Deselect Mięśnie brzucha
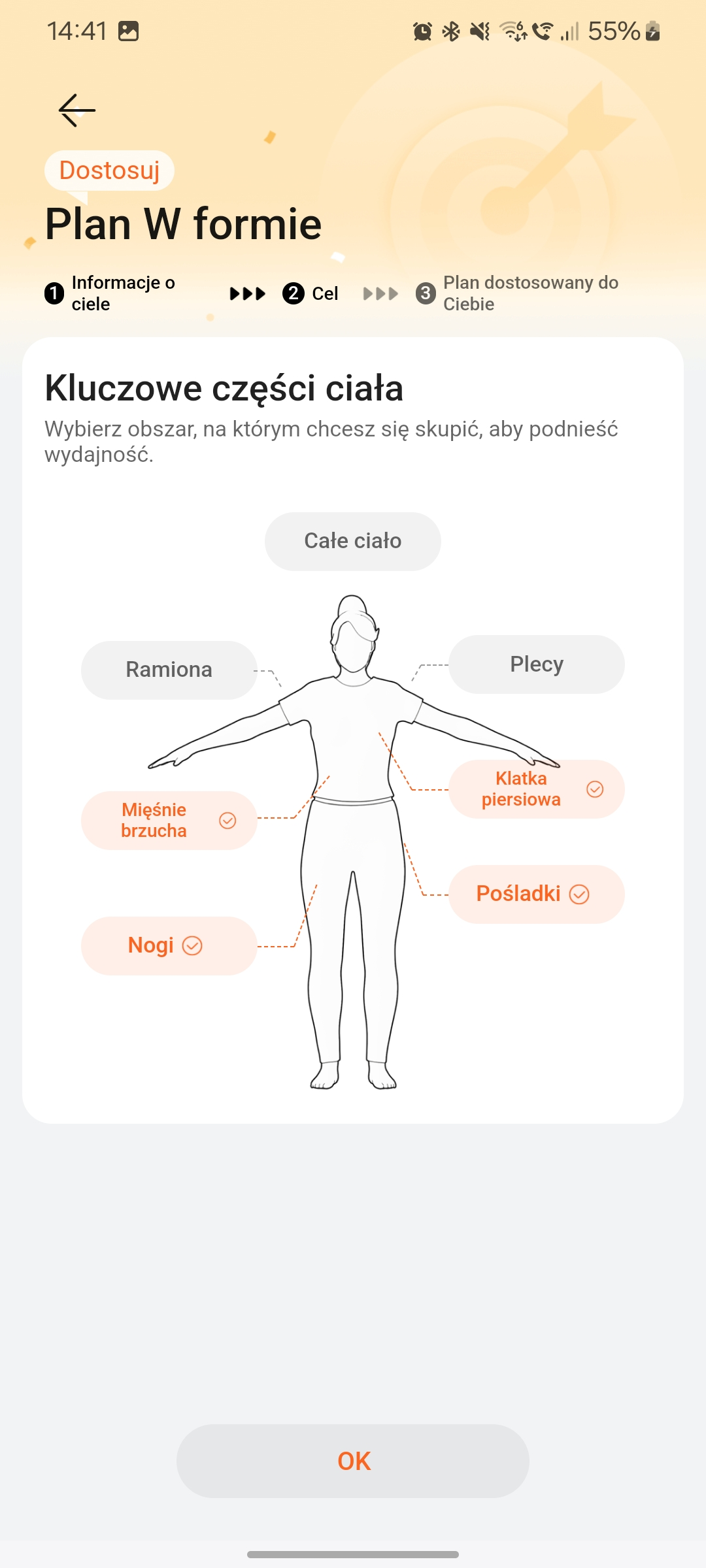 pos(169,821)
